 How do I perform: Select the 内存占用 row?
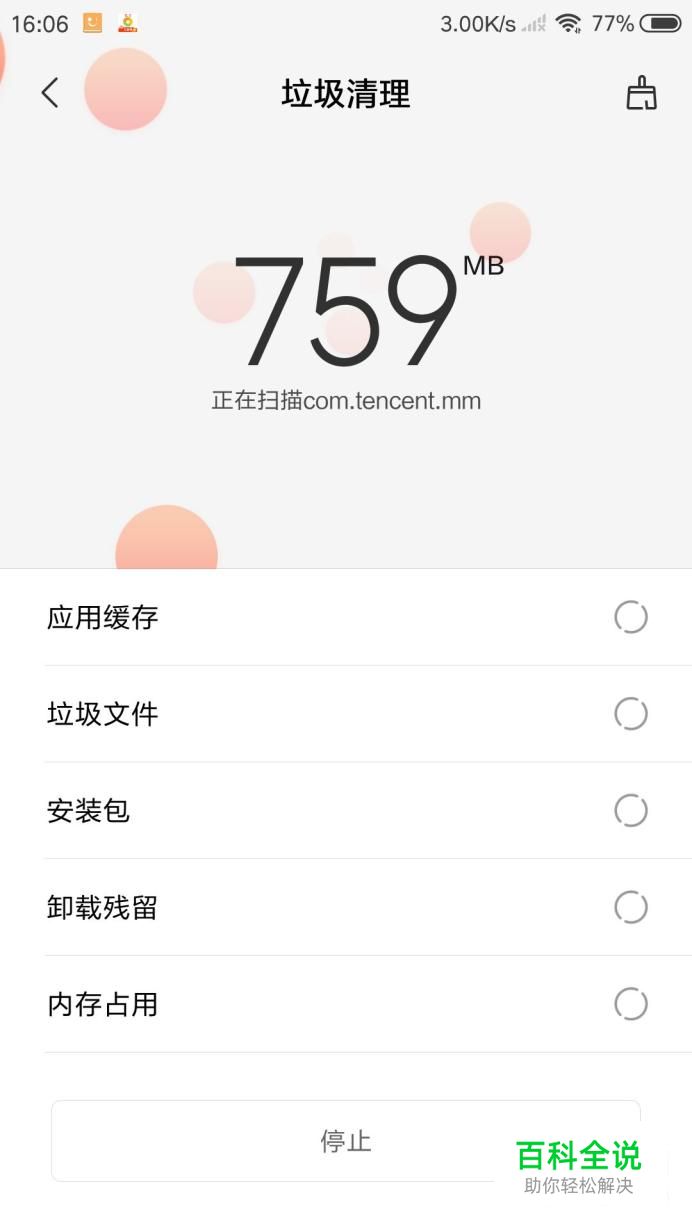(346, 1004)
